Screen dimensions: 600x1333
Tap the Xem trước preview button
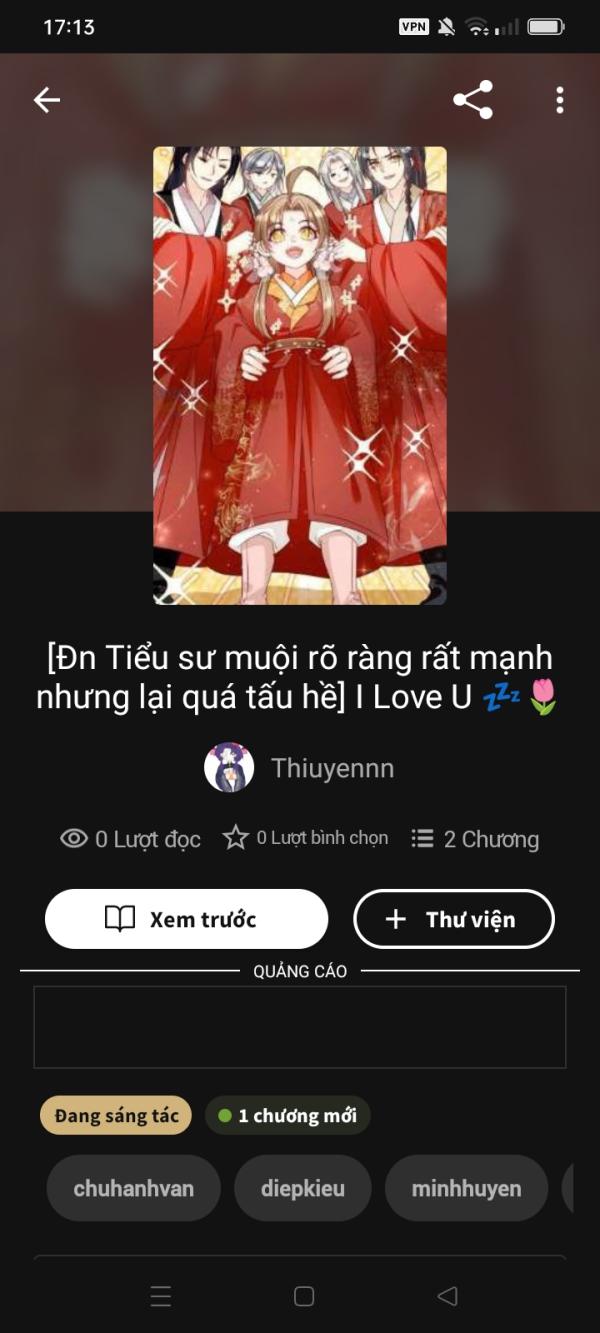[186, 919]
